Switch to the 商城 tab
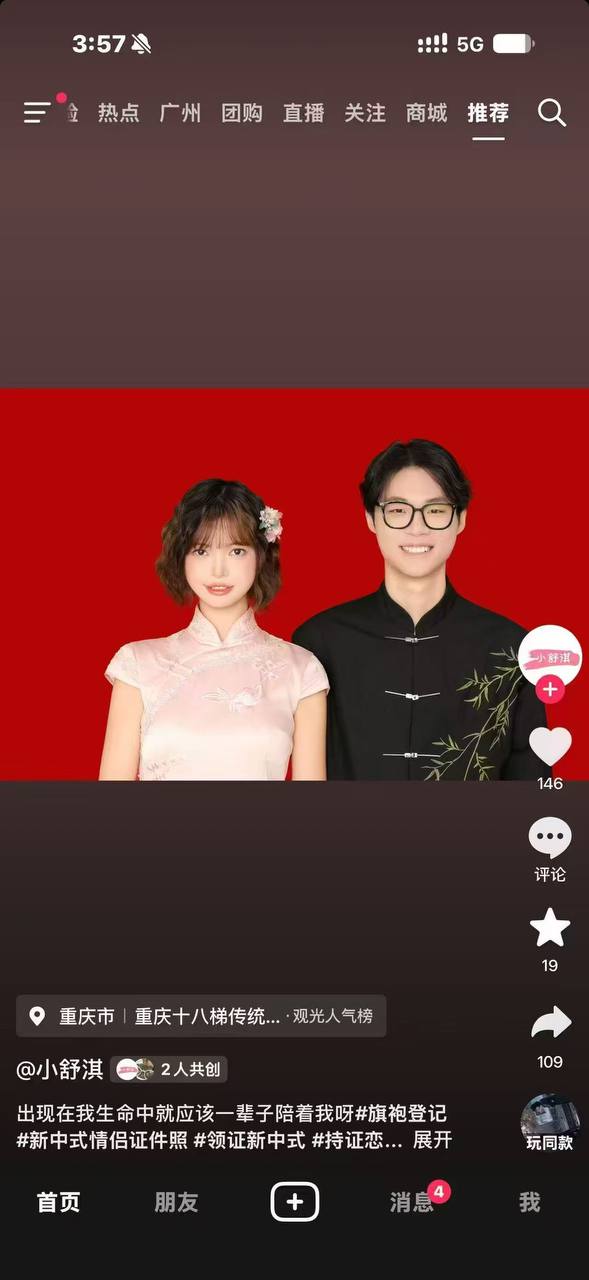This screenshot has width=589, height=1280. 427,113
